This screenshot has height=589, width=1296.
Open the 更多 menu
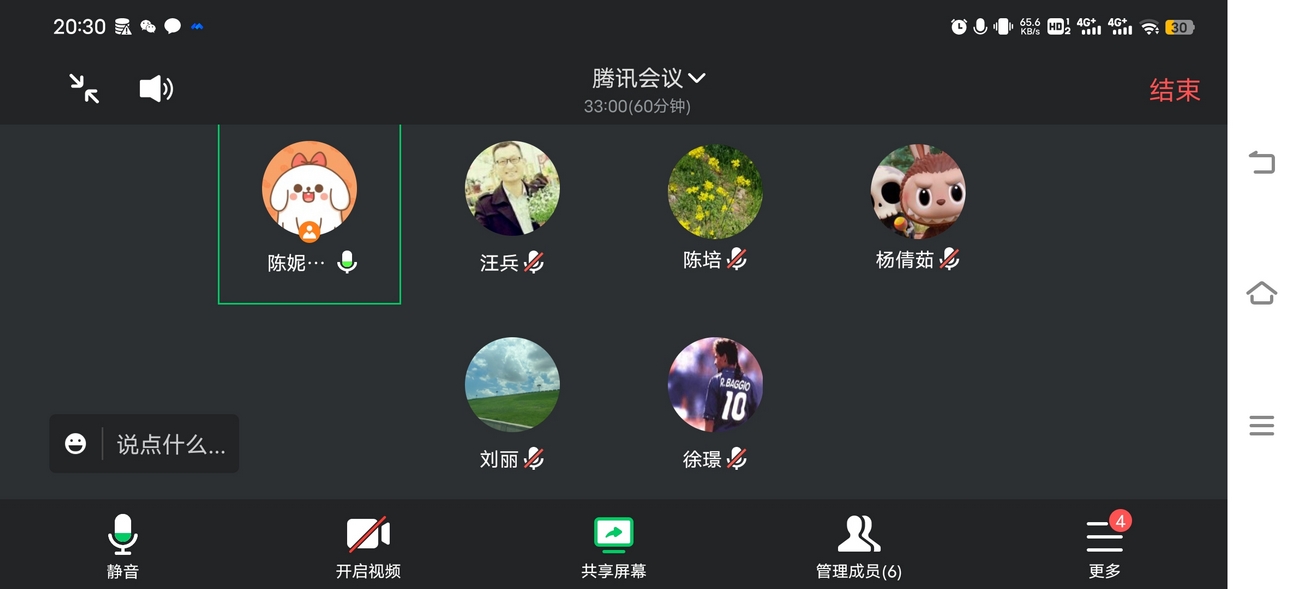point(1104,546)
